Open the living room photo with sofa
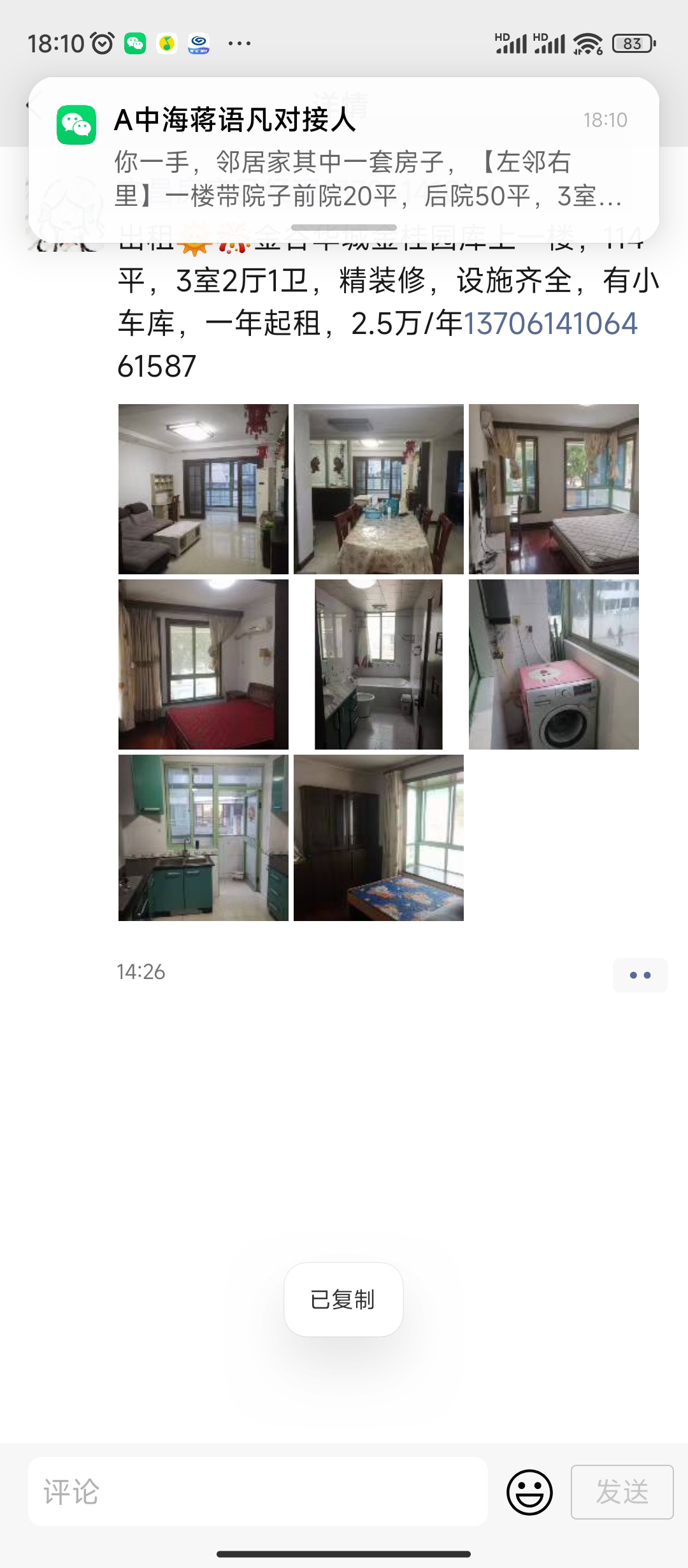This screenshot has width=688, height=1568. [203, 489]
